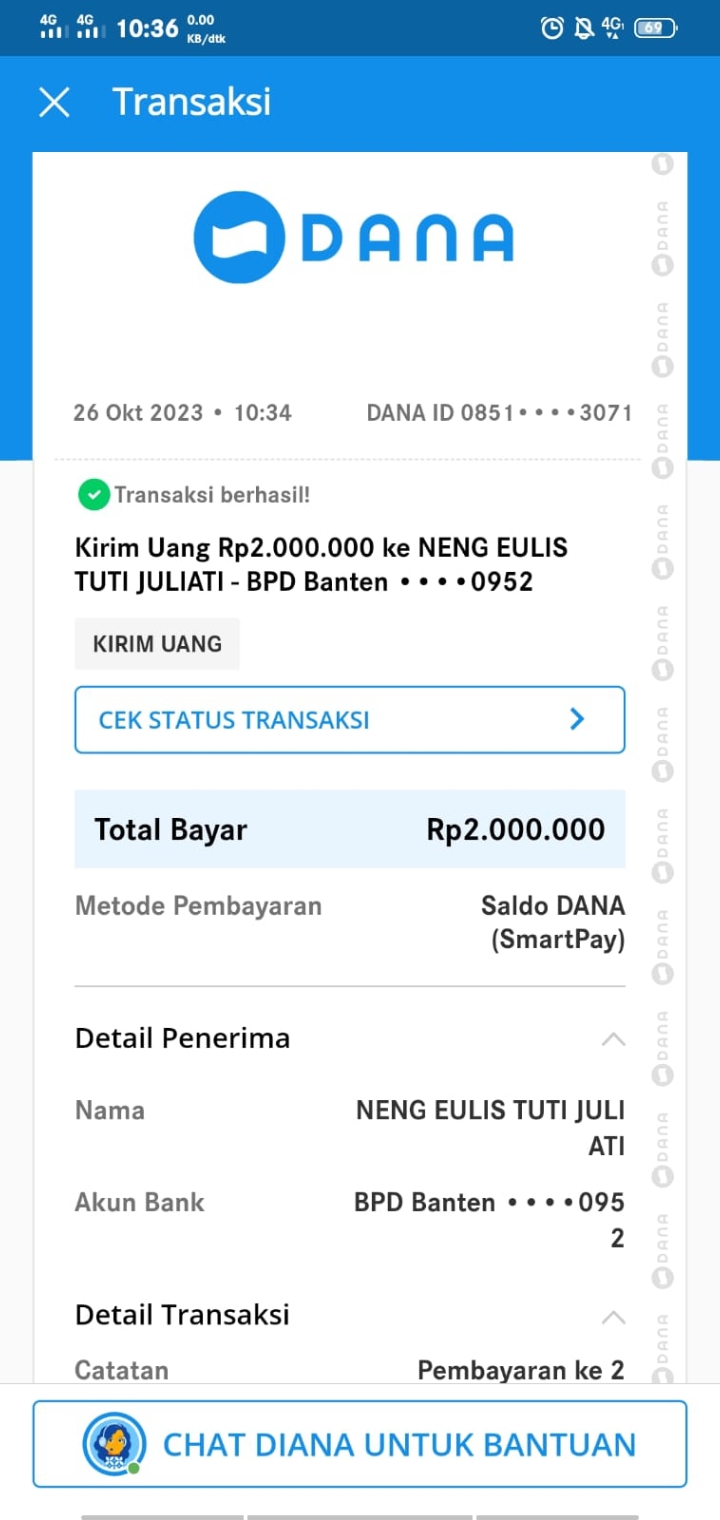720x1520 pixels.
Task: Close the Transaksi screen
Action: [x=54, y=102]
